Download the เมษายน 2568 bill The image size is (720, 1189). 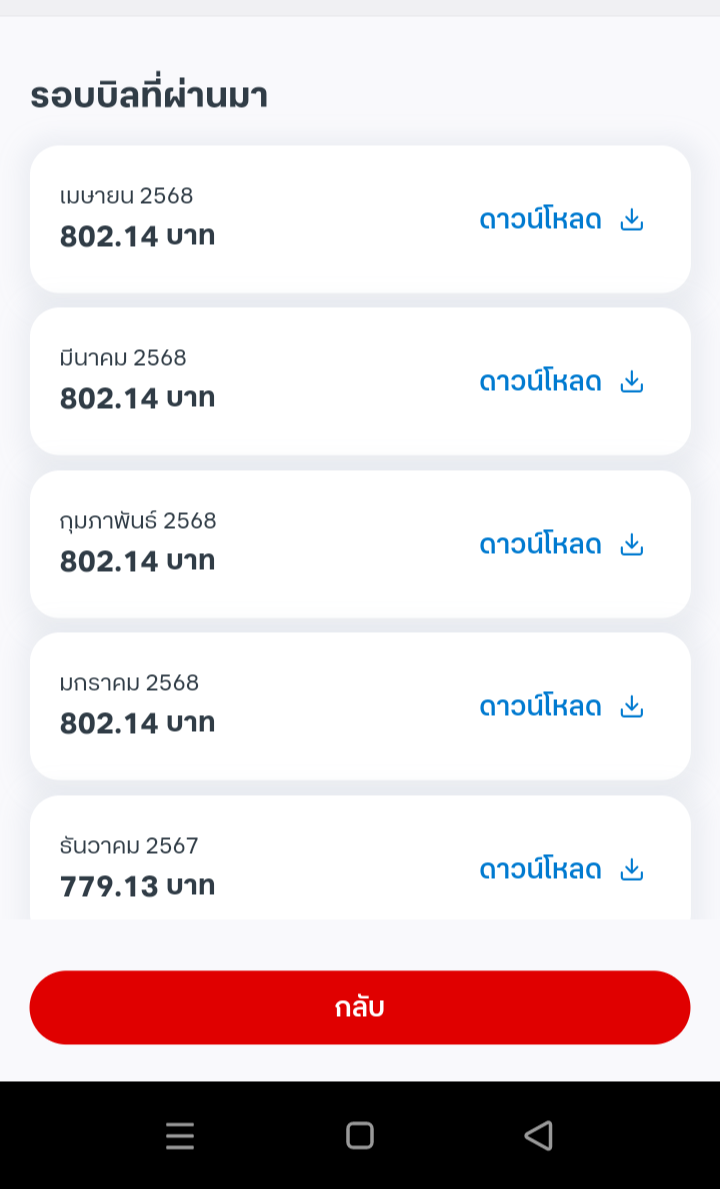pos(561,220)
